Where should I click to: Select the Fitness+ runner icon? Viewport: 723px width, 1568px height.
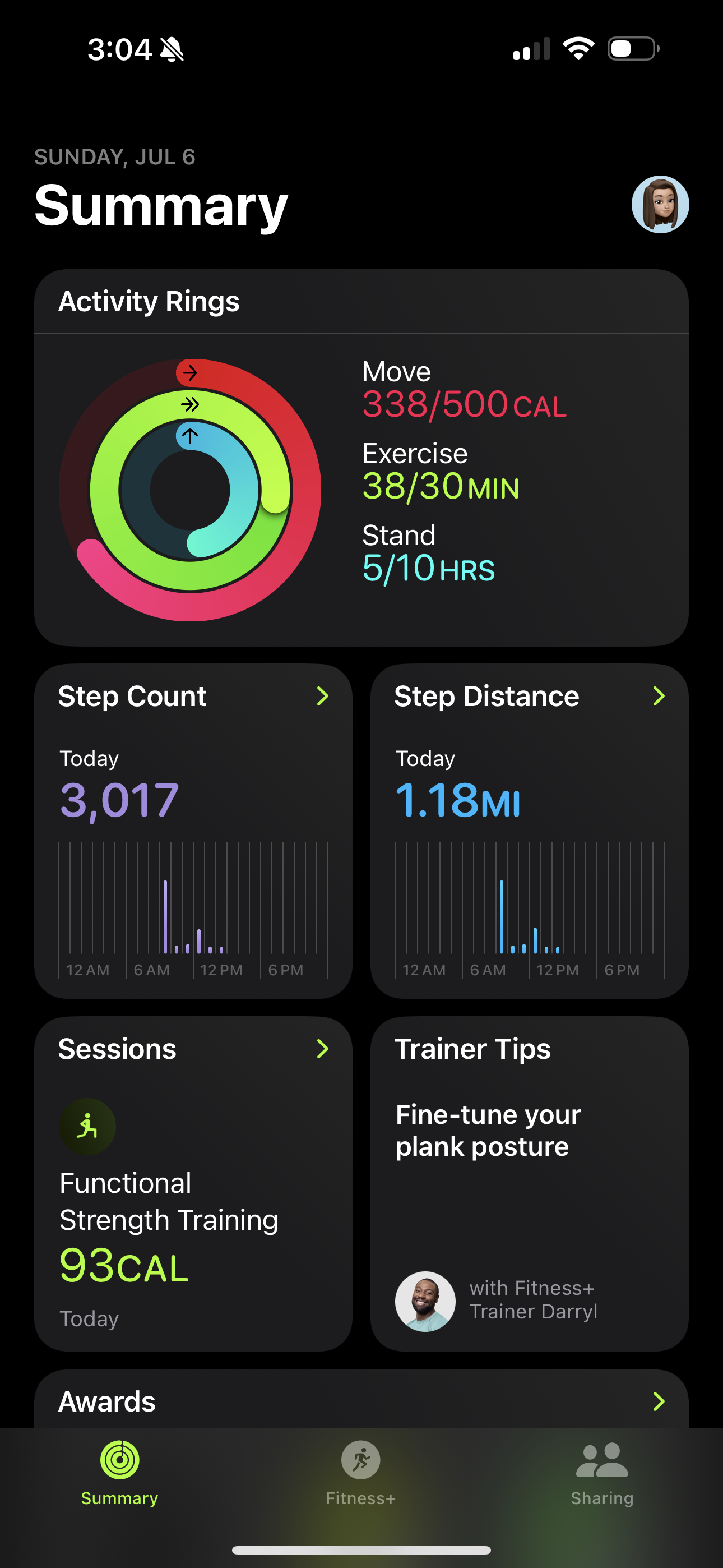click(361, 1461)
